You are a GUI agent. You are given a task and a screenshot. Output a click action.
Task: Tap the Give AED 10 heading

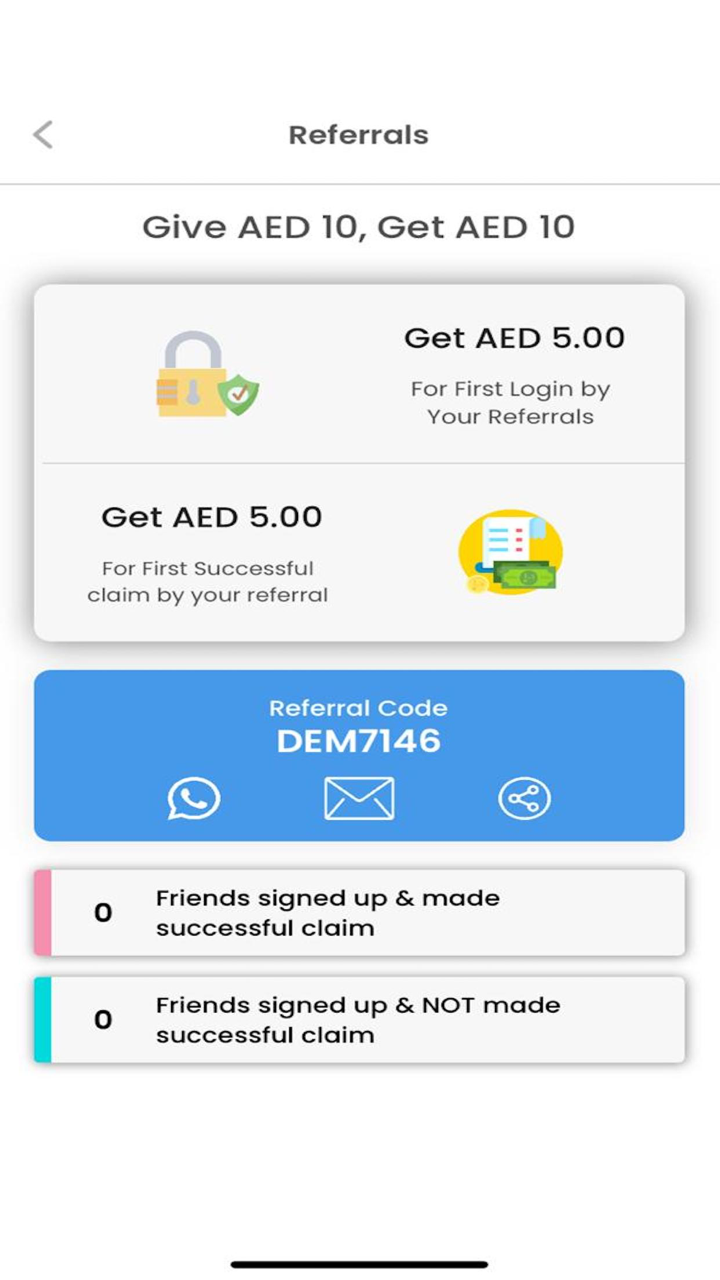click(x=359, y=227)
